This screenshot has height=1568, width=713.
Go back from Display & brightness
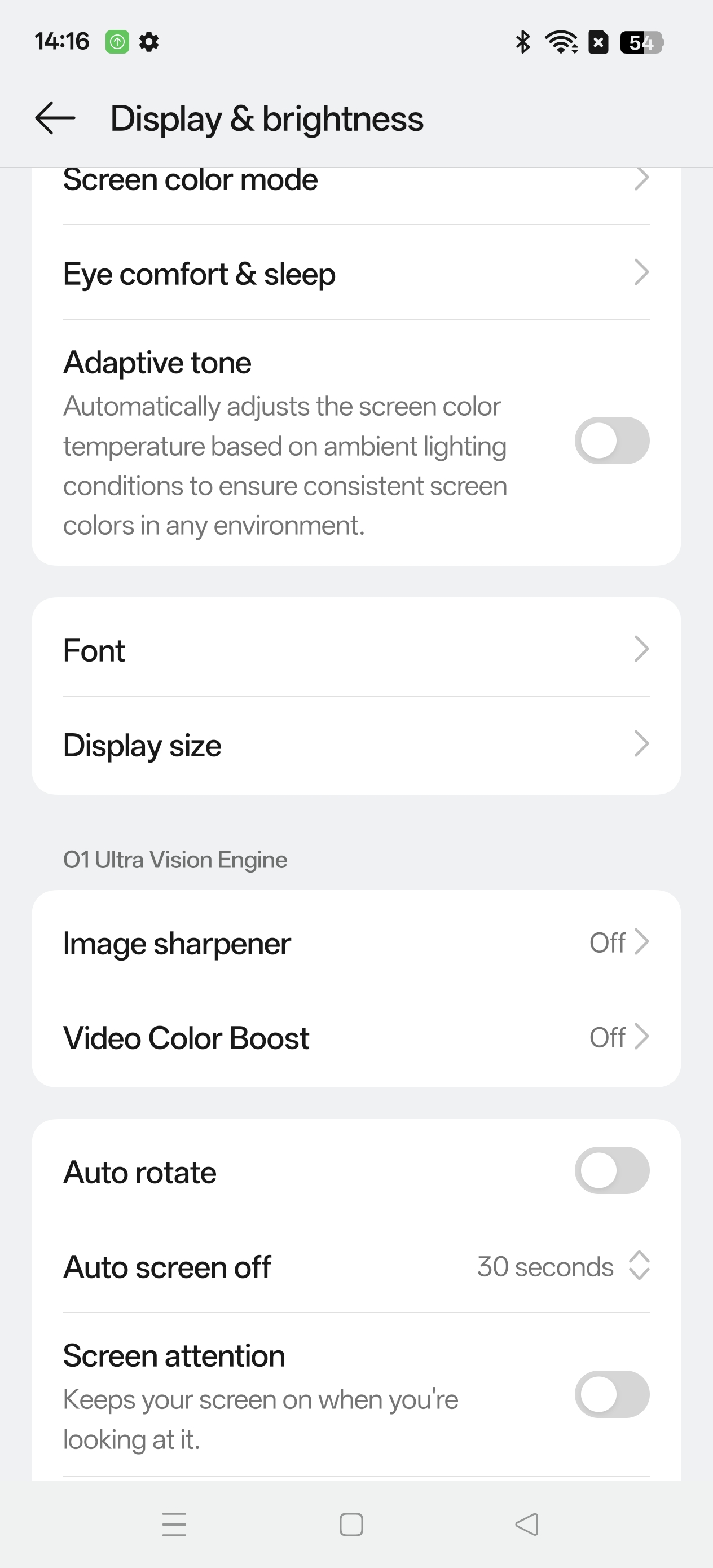click(55, 117)
